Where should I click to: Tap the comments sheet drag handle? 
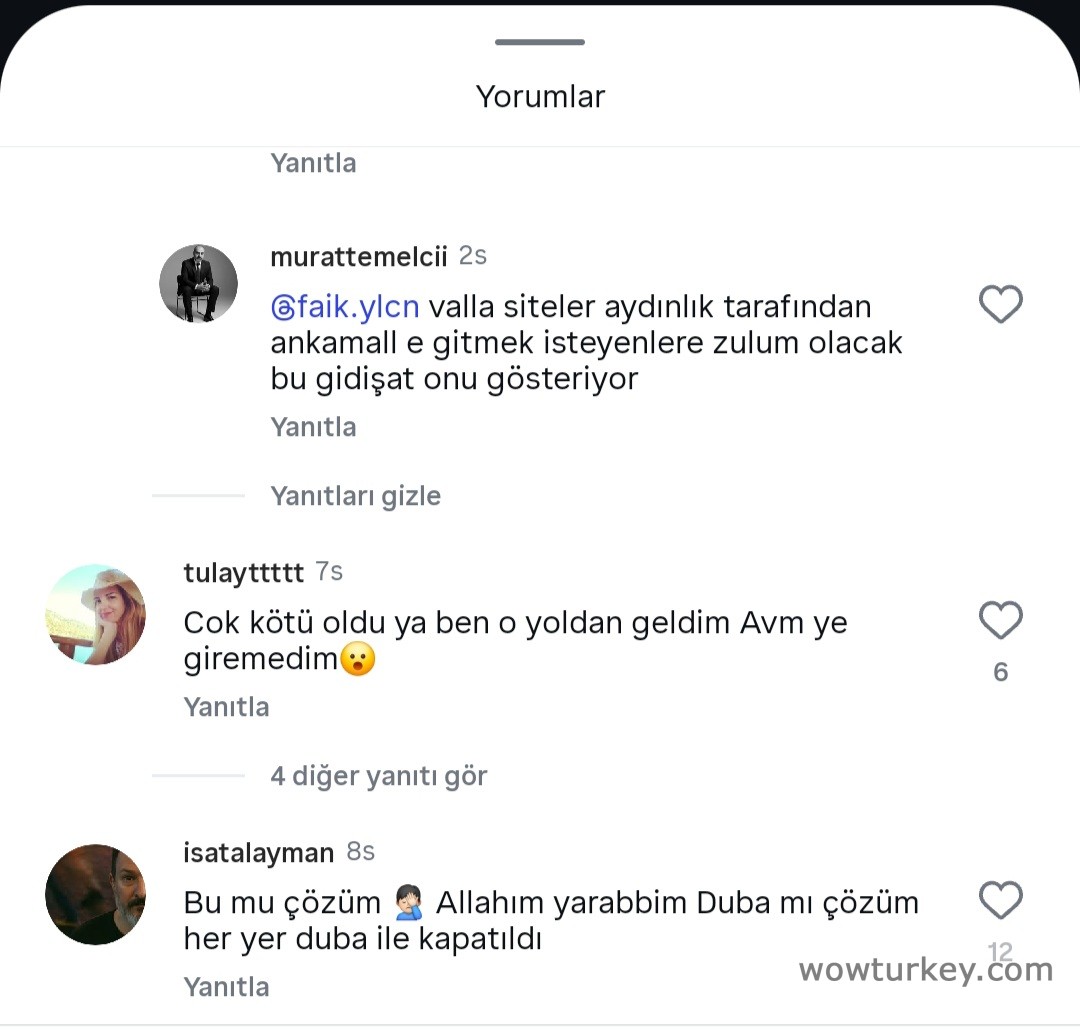click(540, 42)
